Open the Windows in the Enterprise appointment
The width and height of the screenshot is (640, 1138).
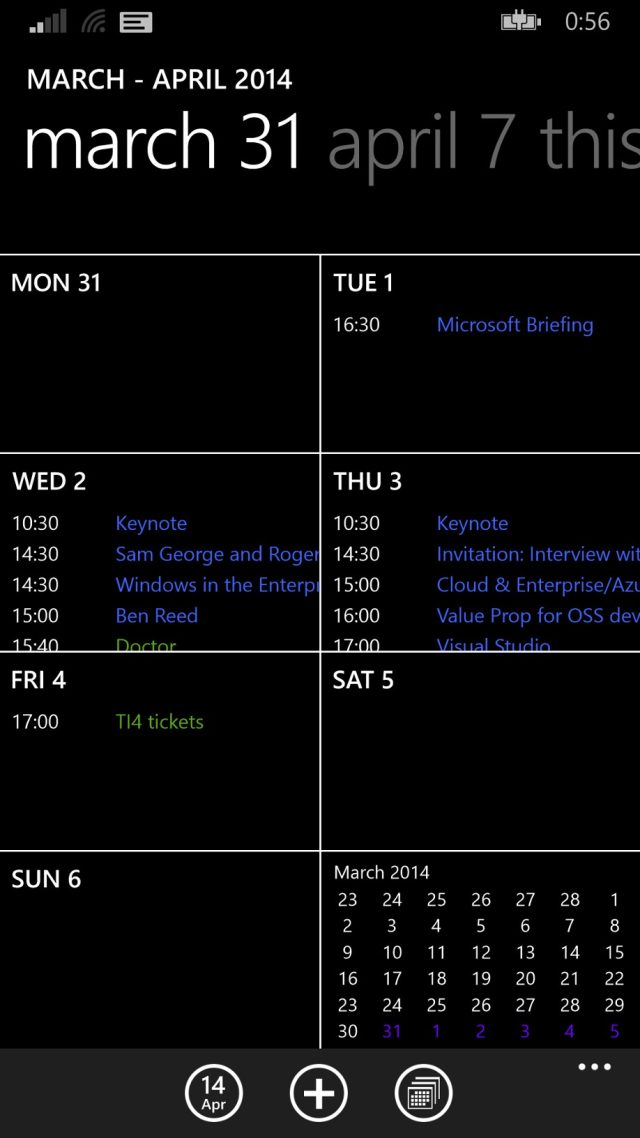click(x=216, y=585)
